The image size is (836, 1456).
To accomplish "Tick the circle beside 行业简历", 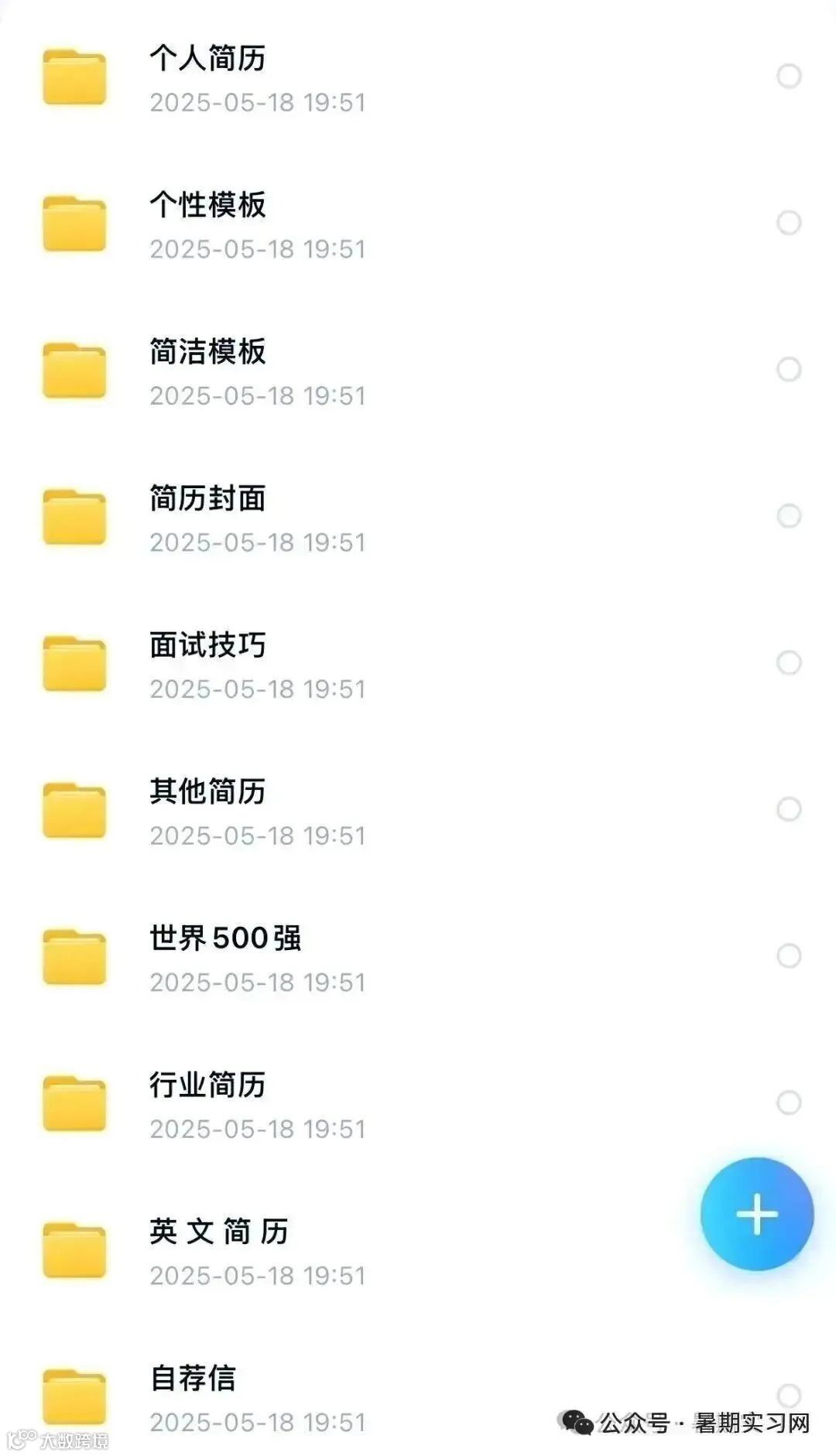I will pos(789,1102).
